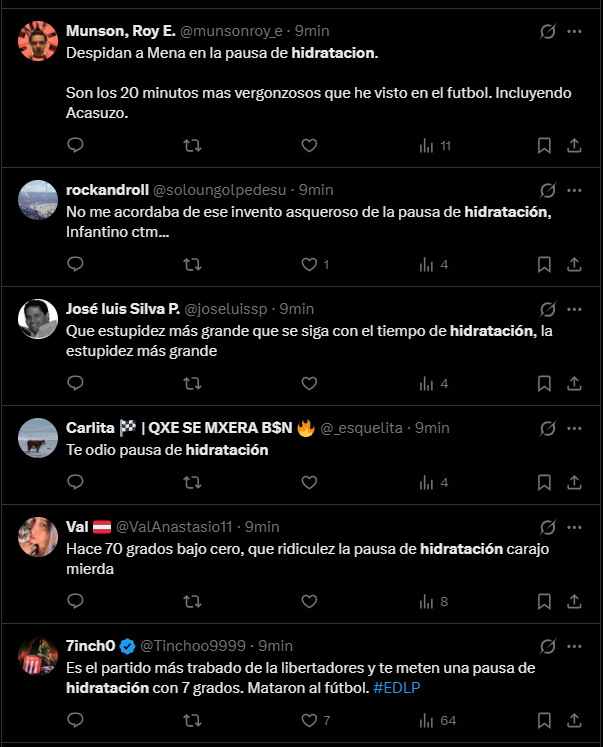Retweet José luis Silva P.'s post
This screenshot has width=603, height=747.
click(192, 383)
